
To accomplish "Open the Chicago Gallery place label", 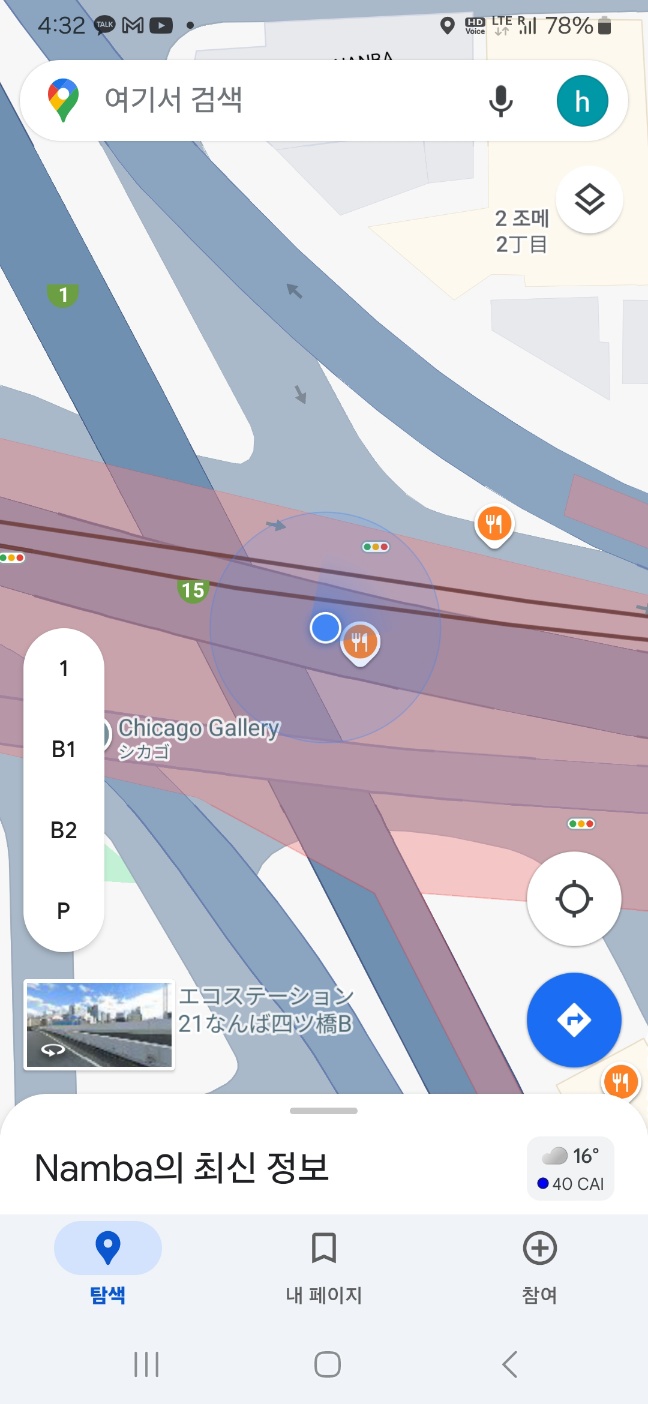I will [x=198, y=729].
